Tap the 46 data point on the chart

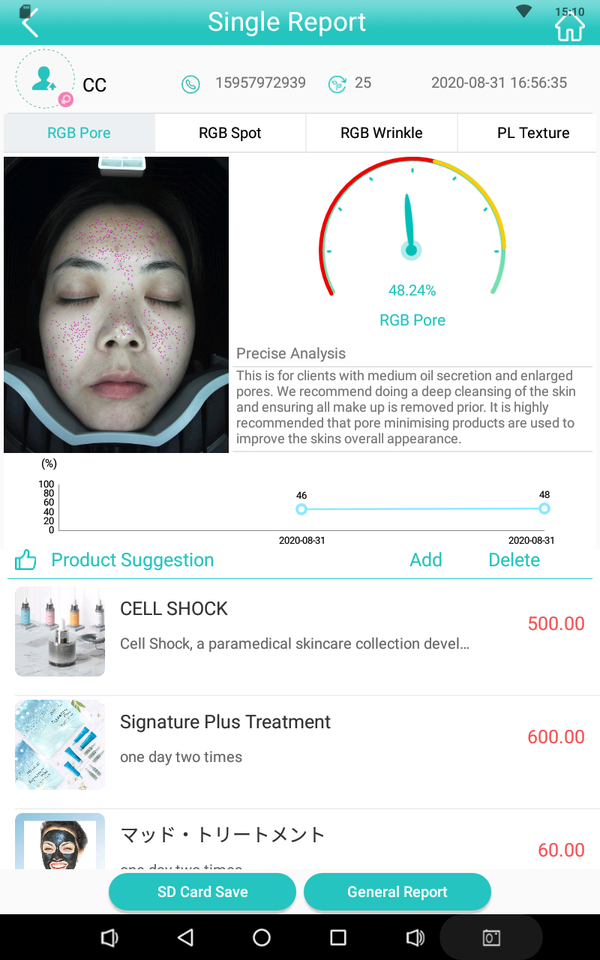pos(301,509)
